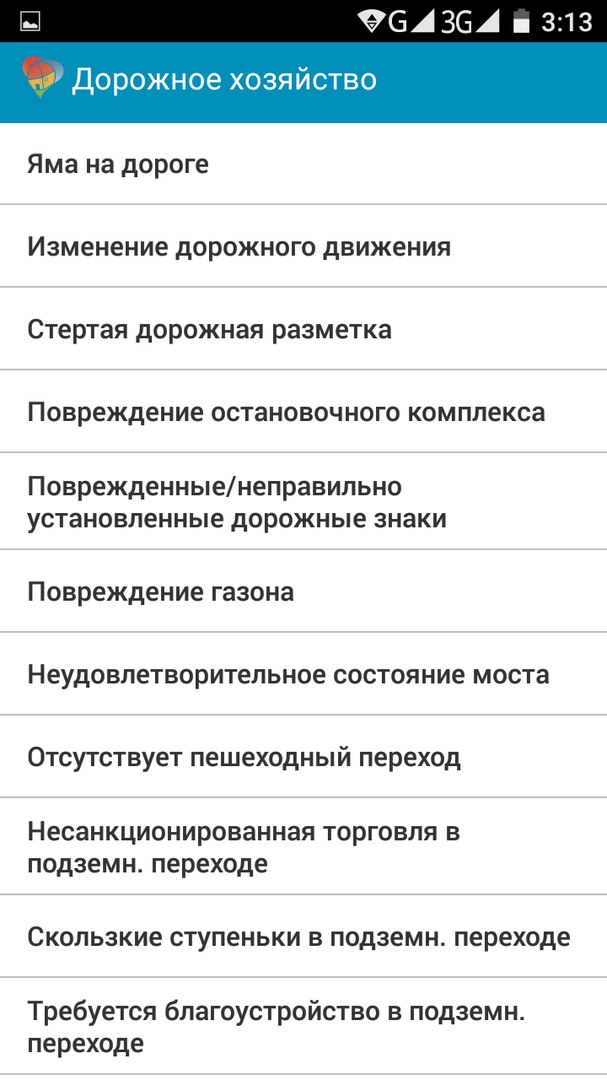The height and width of the screenshot is (1080, 607).
Task: Open 'Изменение дорожного движения' option
Action: click(x=303, y=246)
